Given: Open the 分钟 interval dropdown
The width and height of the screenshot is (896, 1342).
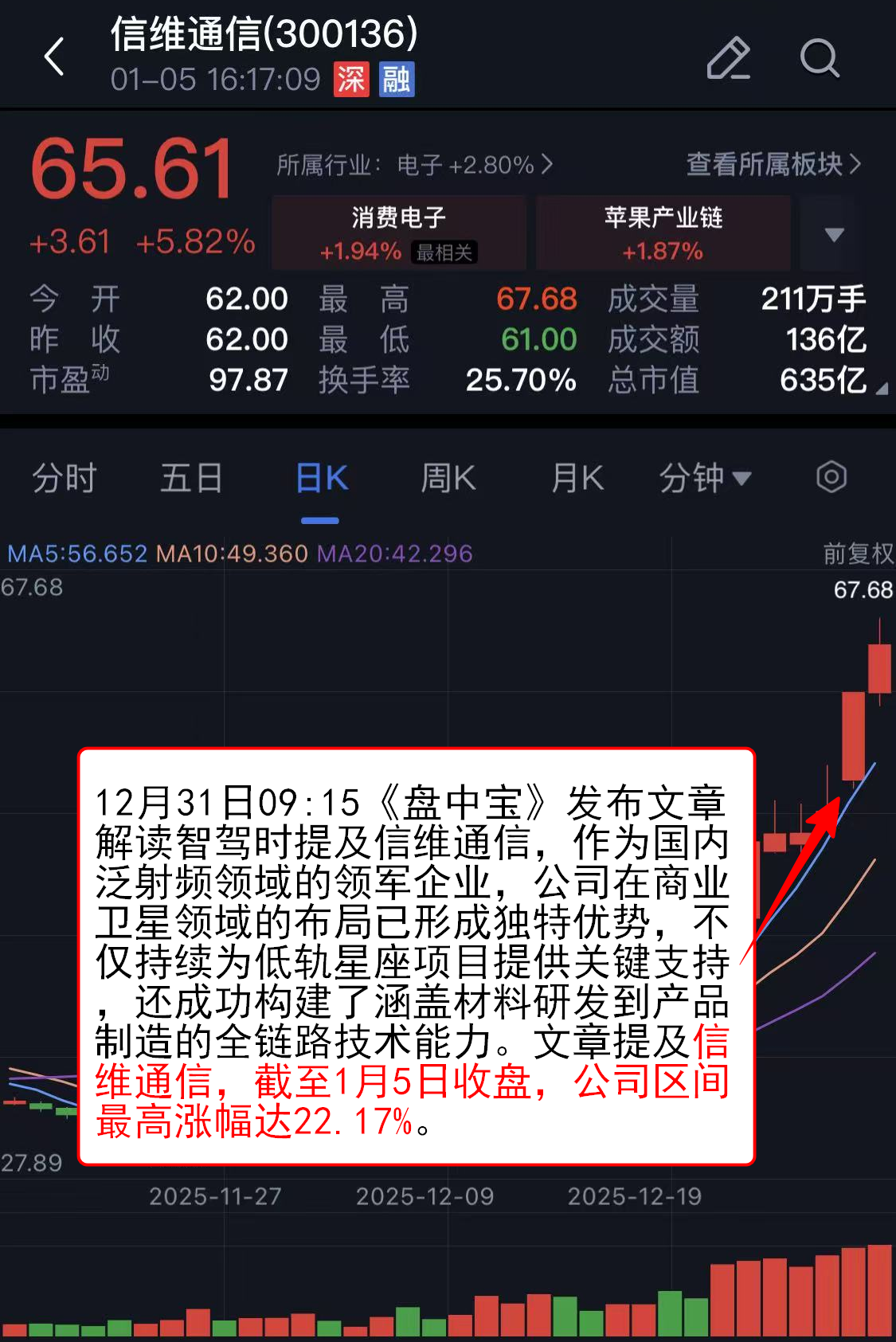Looking at the screenshot, I should (705, 479).
